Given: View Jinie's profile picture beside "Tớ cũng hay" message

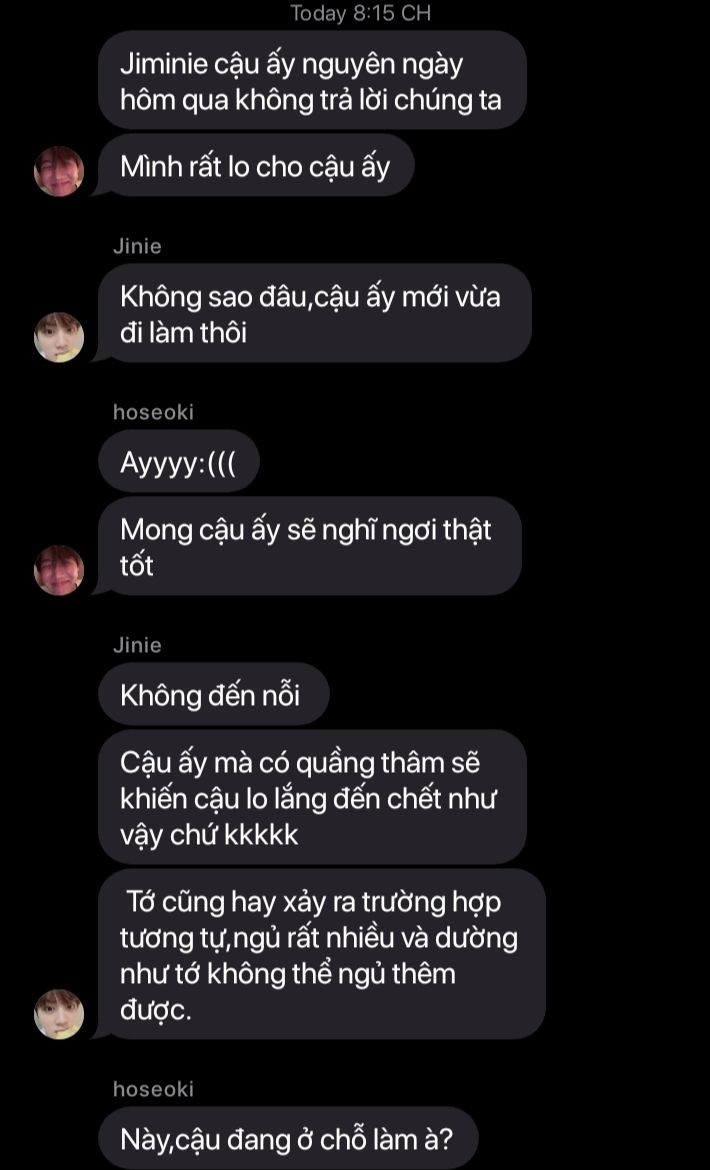Looking at the screenshot, I should pos(59,1014).
